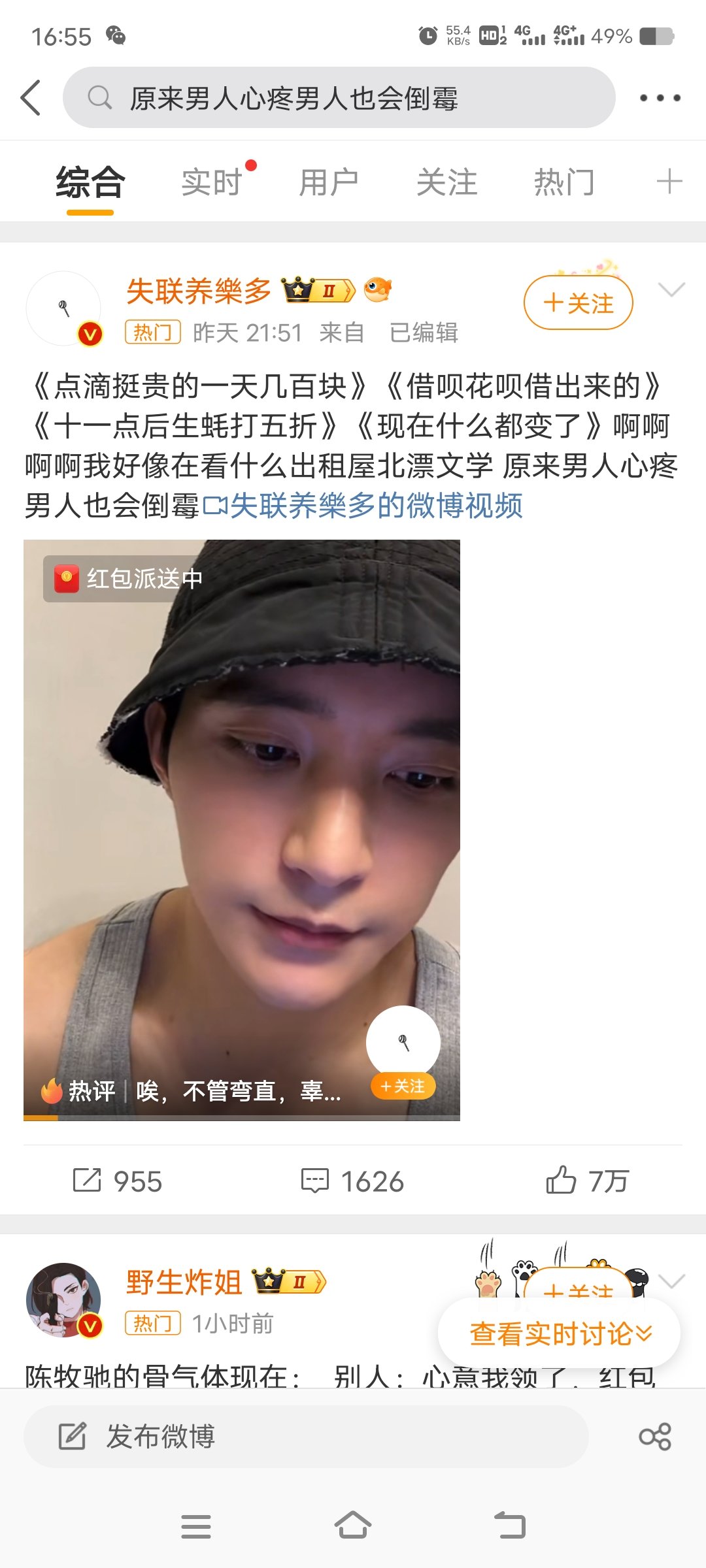Image resolution: width=706 pixels, height=1568 pixels.
Task: Add a tab with the plus icon
Action: (669, 182)
